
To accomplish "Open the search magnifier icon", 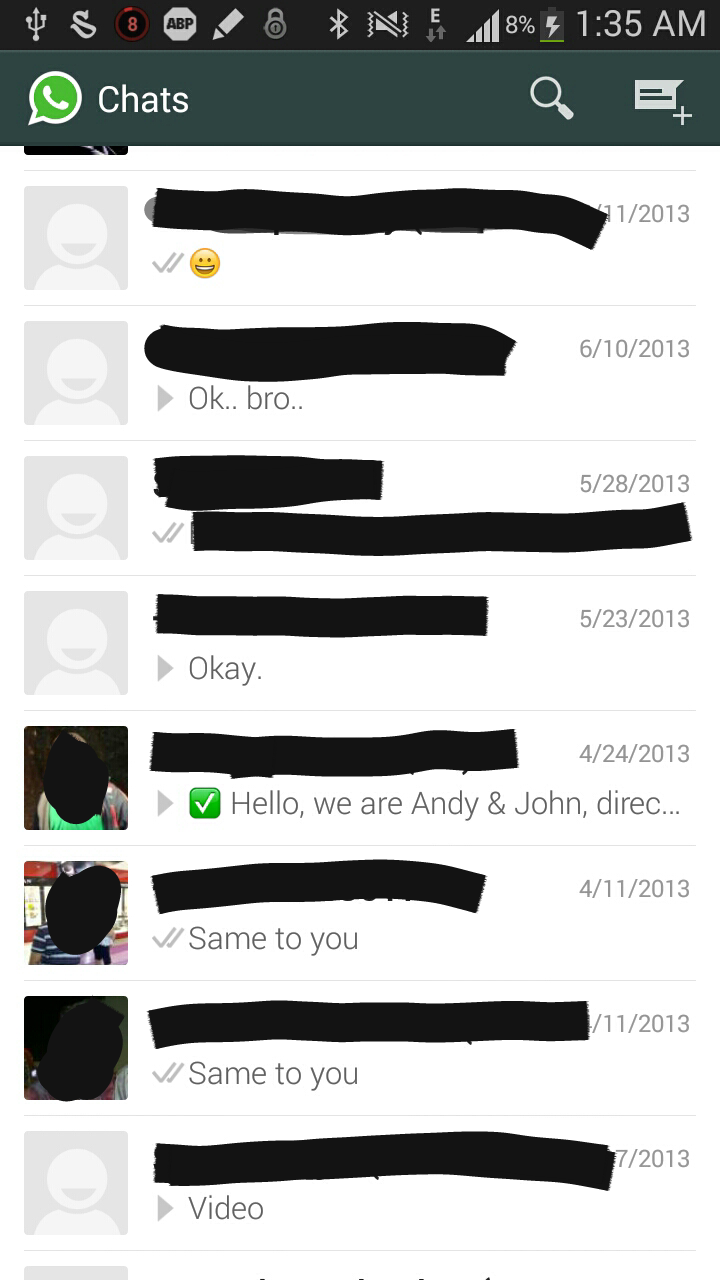I will [551, 99].
